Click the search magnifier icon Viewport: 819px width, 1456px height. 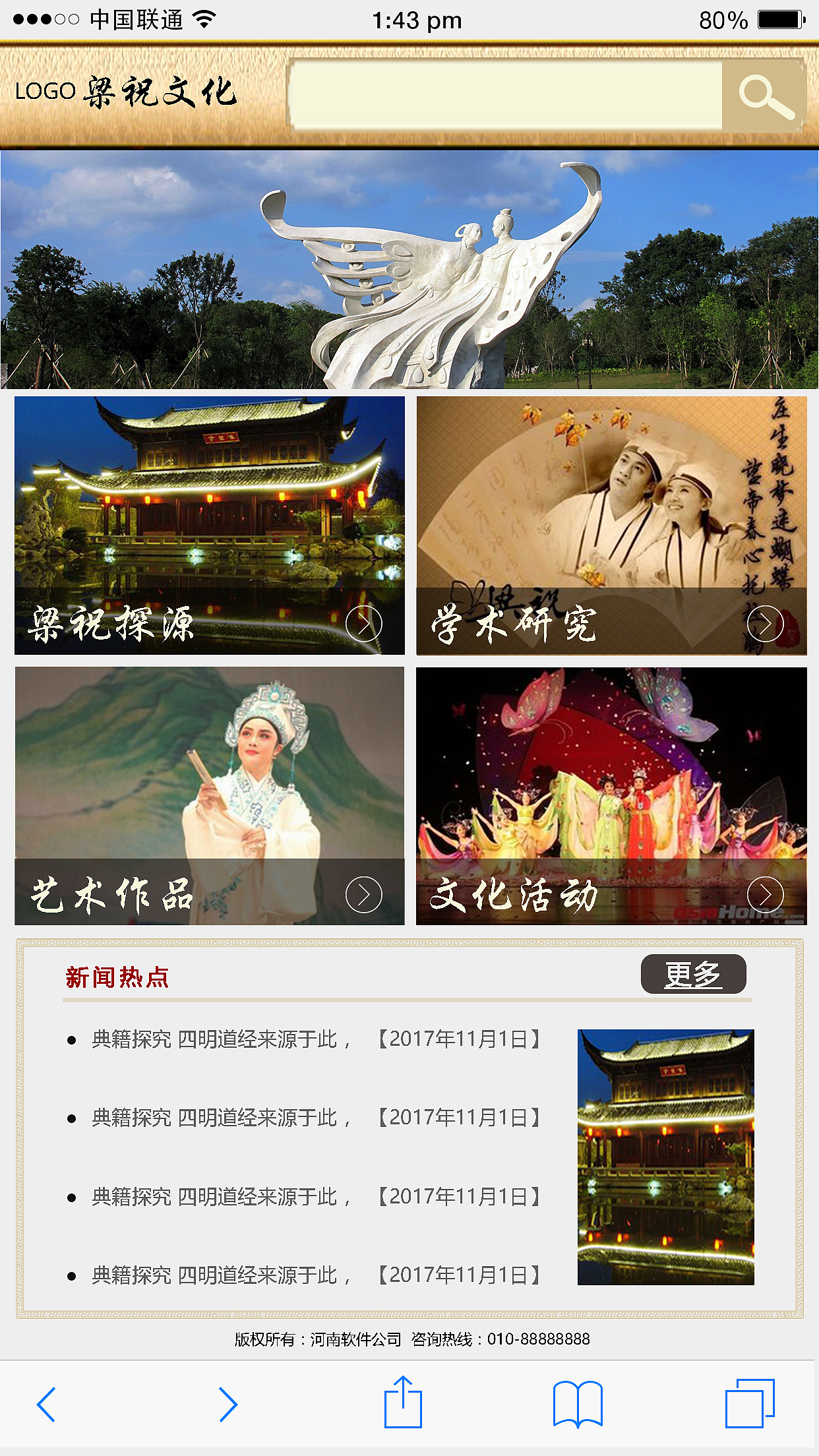point(763,94)
